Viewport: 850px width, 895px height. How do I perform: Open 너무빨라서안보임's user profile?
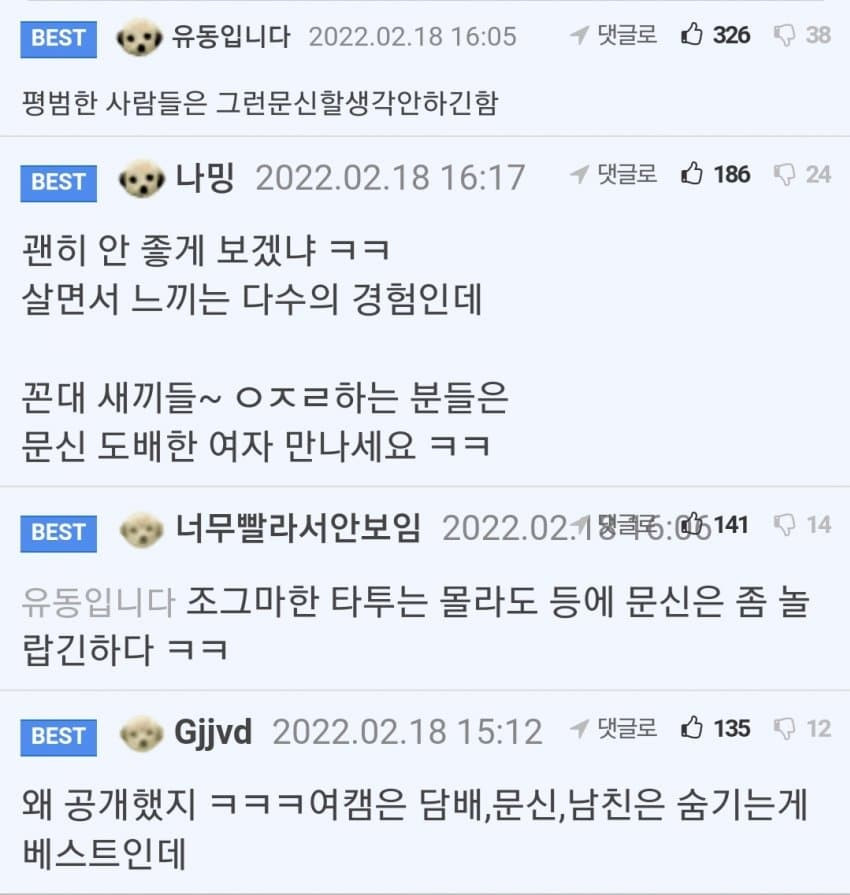point(297,526)
